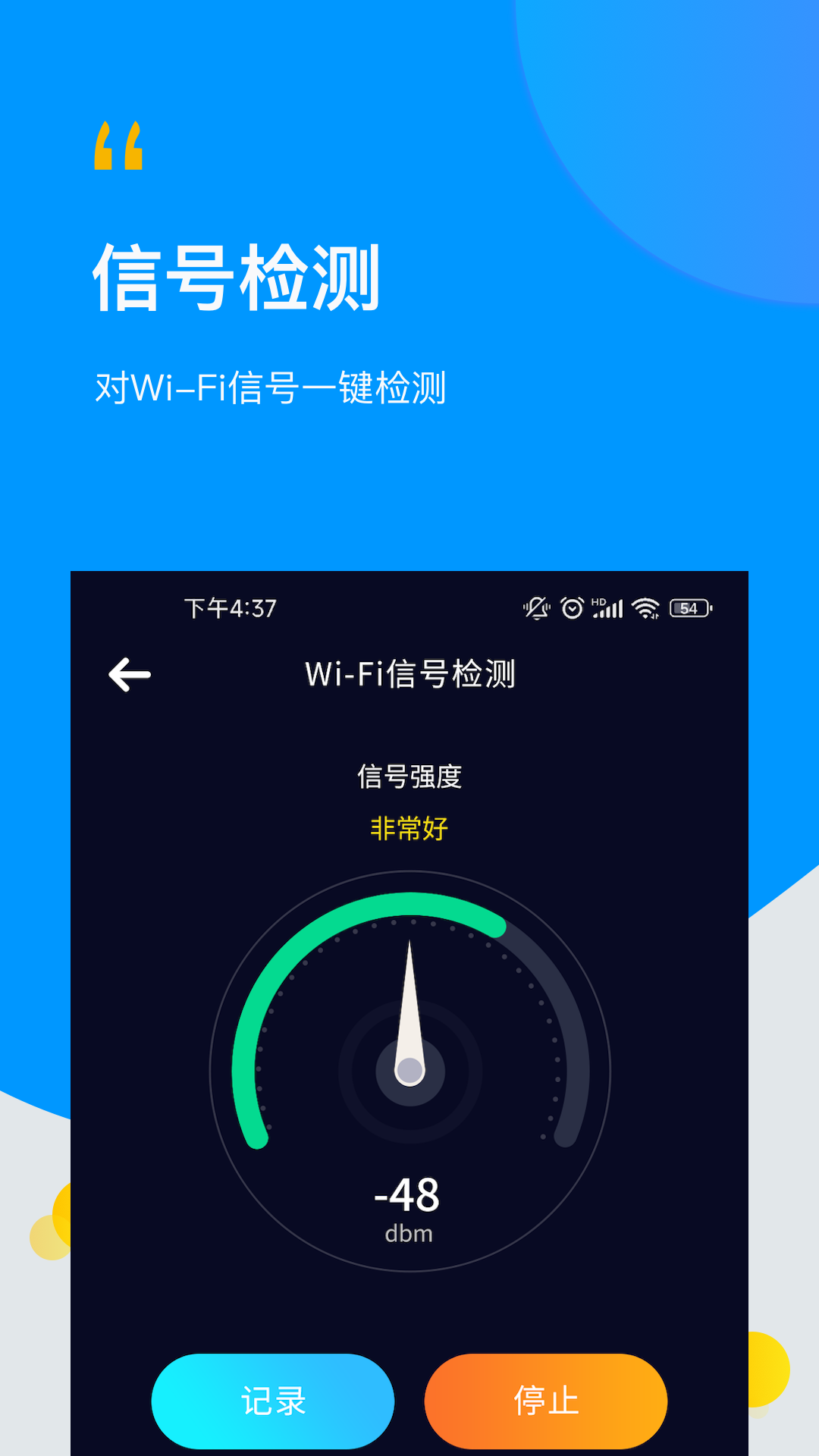
Task: Expand the 非常好 rating text
Action: pyautogui.click(x=409, y=829)
